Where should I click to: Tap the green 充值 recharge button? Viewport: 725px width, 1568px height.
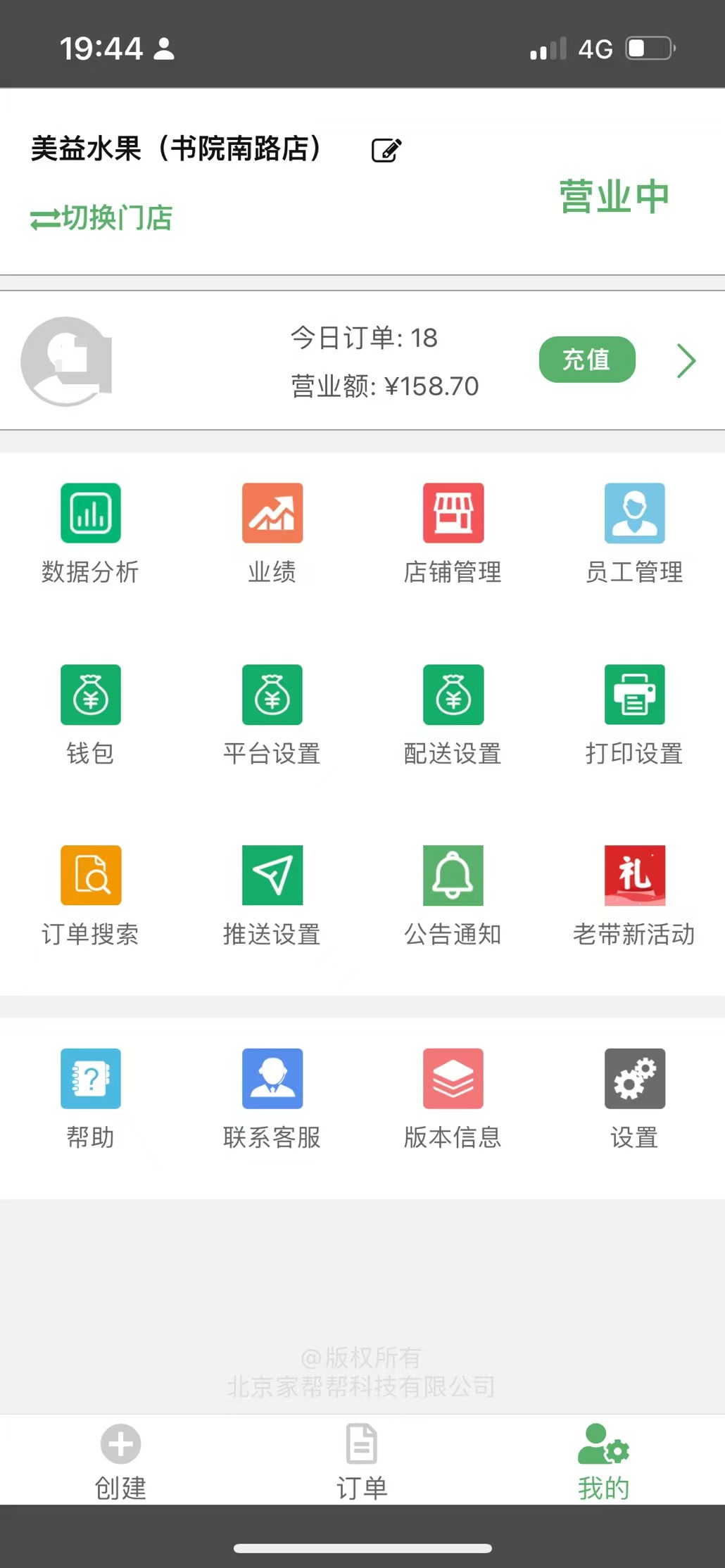coord(587,360)
